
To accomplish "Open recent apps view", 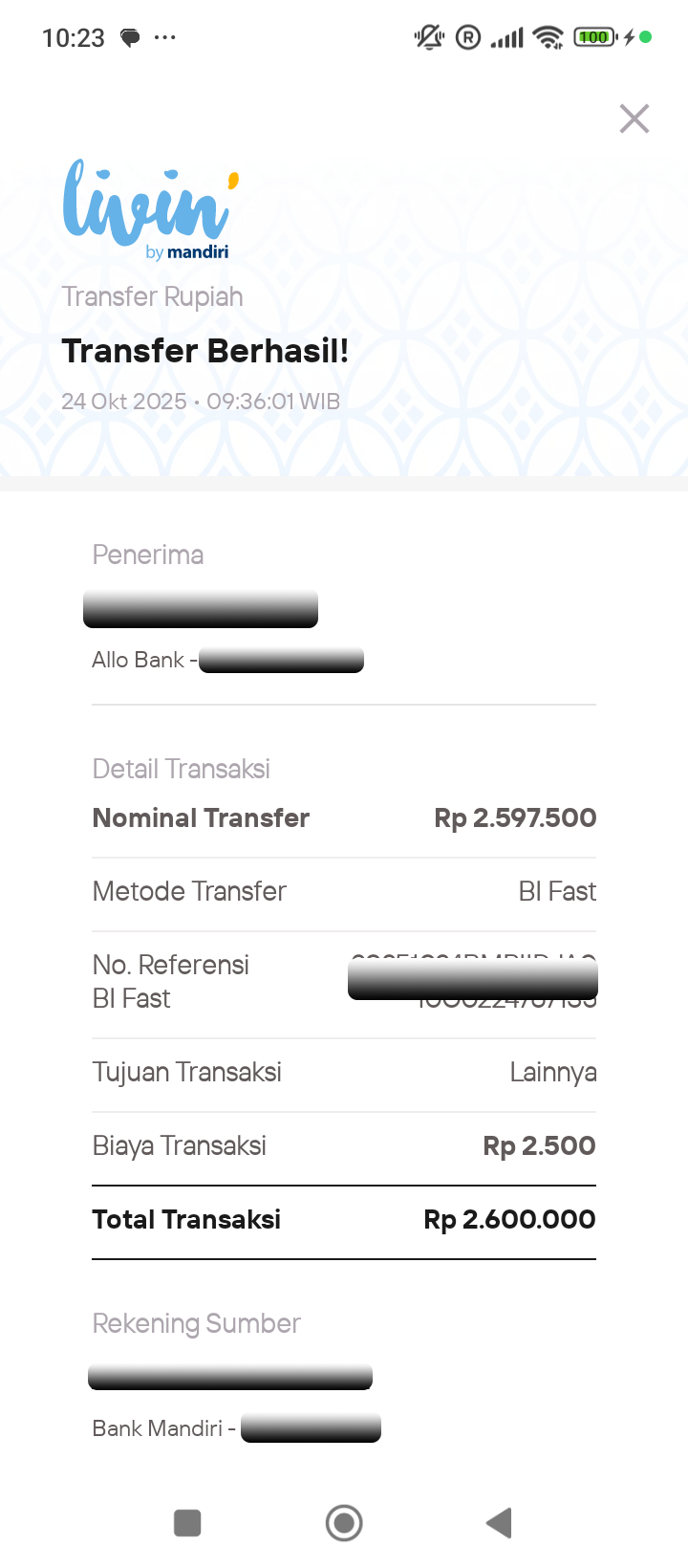I will click(187, 1522).
